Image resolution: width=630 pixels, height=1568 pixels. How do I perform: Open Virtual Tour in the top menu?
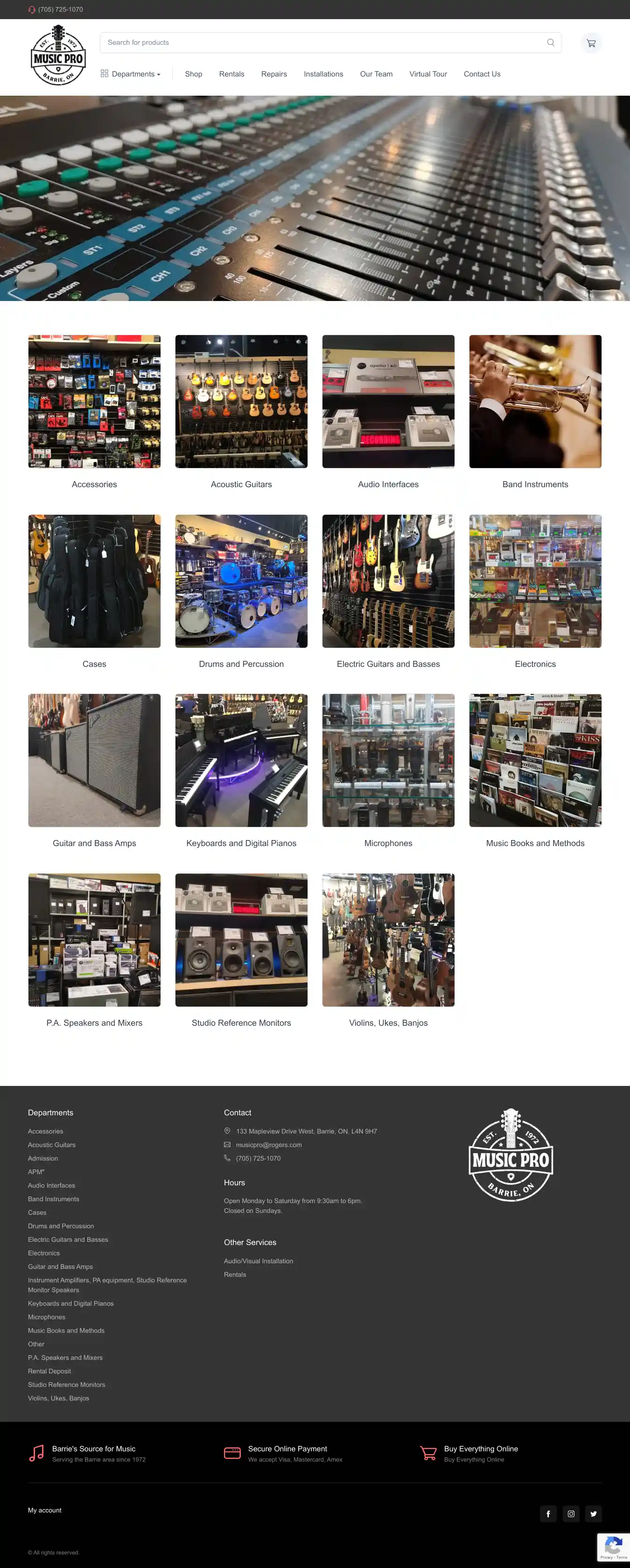tap(427, 74)
